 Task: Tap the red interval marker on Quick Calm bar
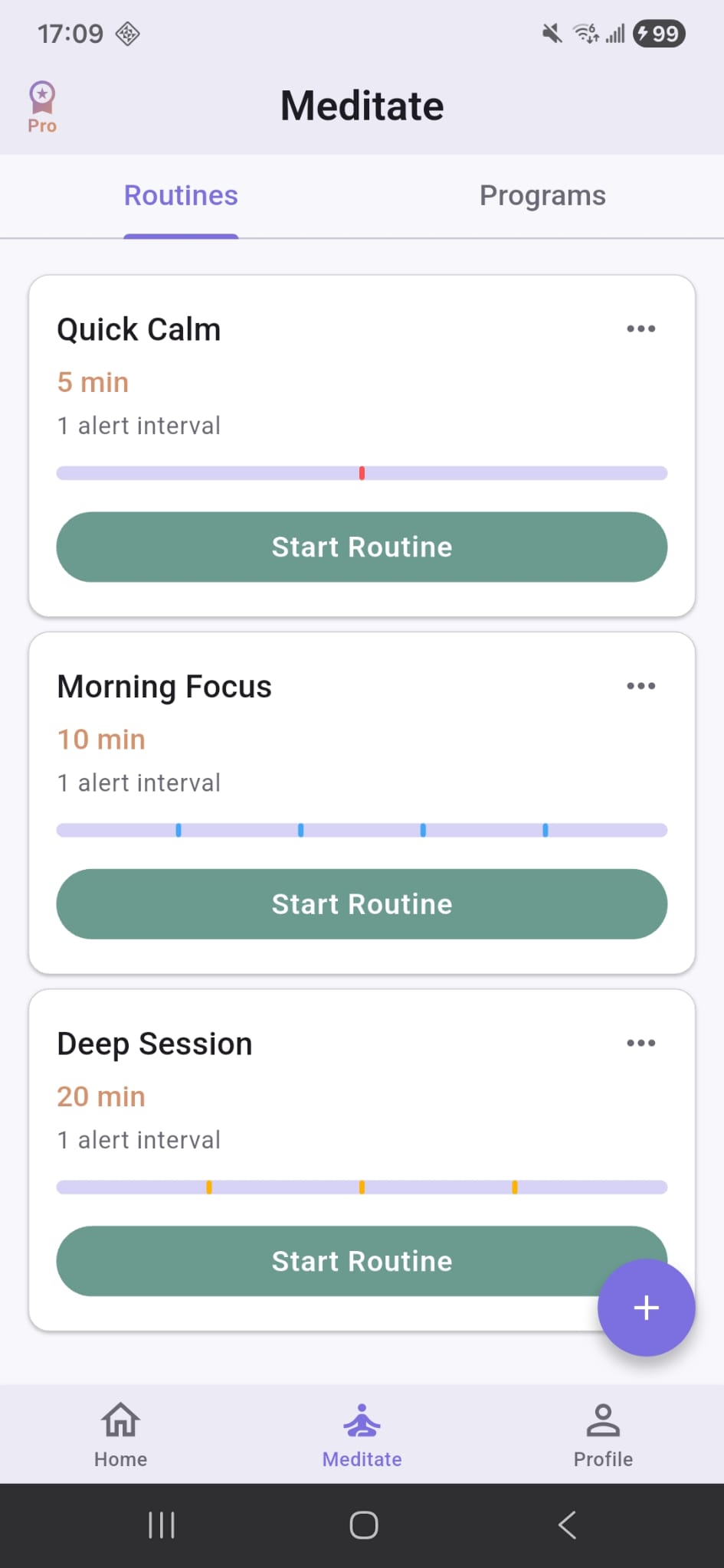pos(362,472)
